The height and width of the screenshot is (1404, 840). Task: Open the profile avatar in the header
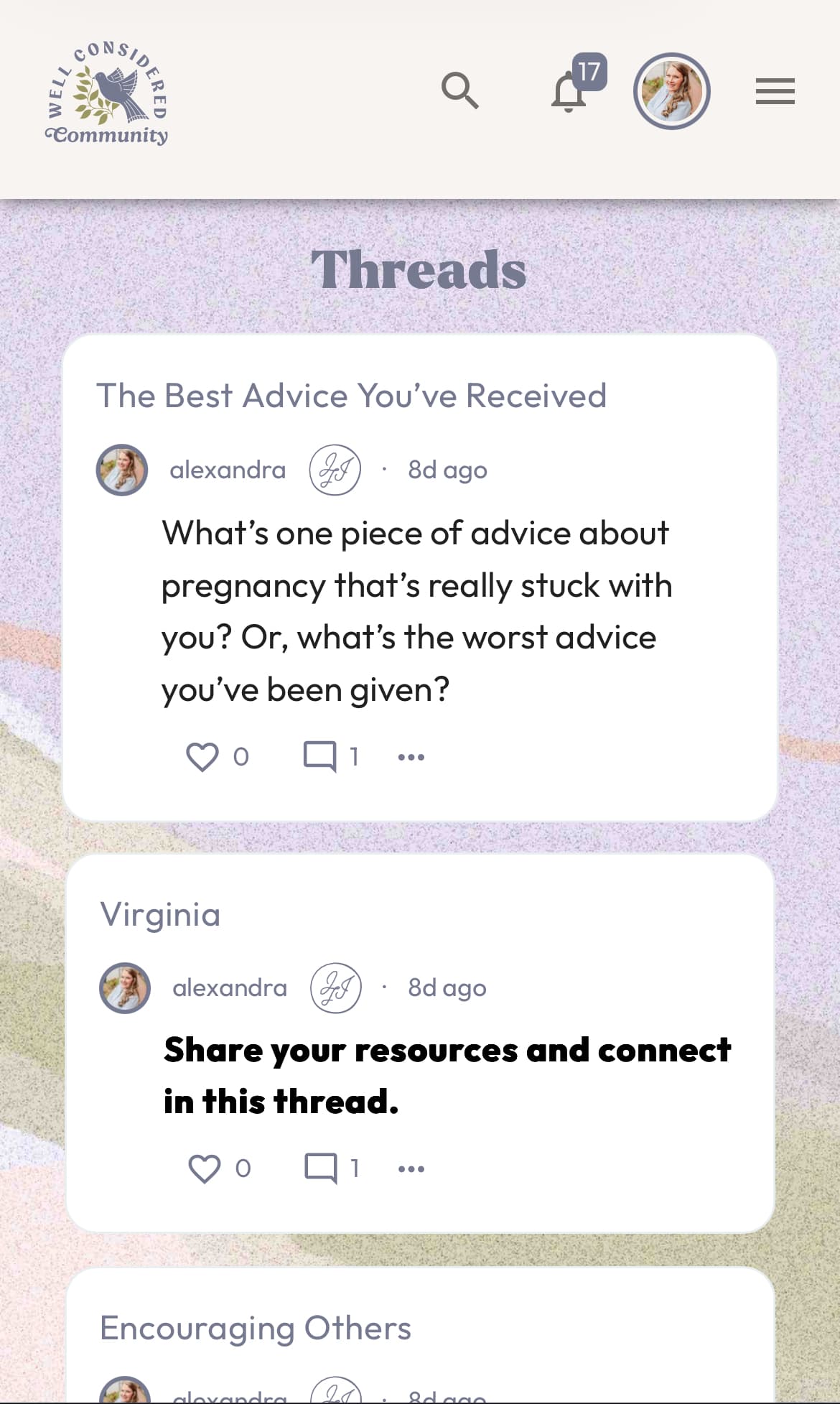[x=671, y=91]
